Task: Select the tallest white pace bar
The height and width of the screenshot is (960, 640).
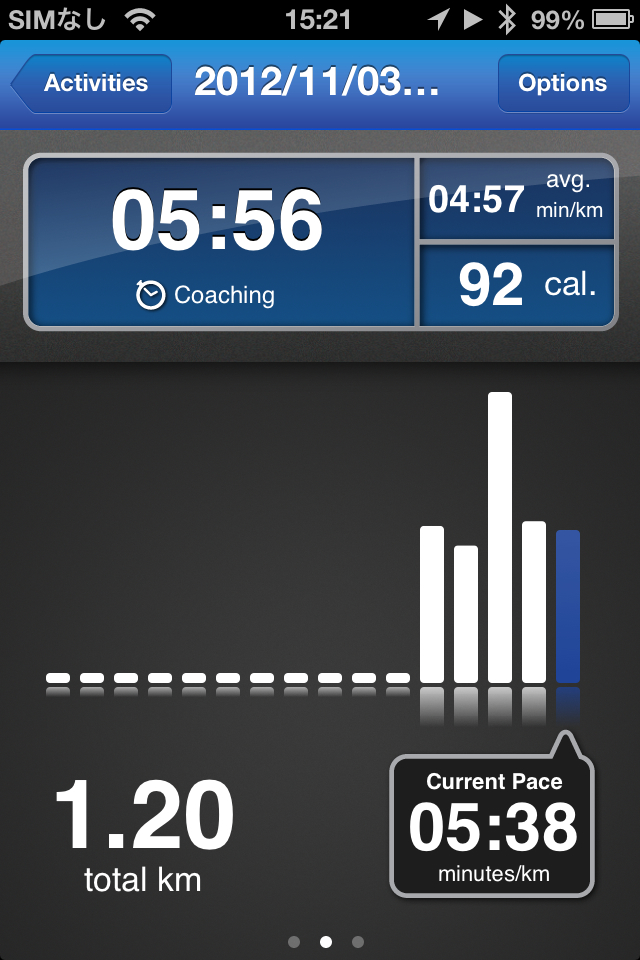Action: point(500,536)
